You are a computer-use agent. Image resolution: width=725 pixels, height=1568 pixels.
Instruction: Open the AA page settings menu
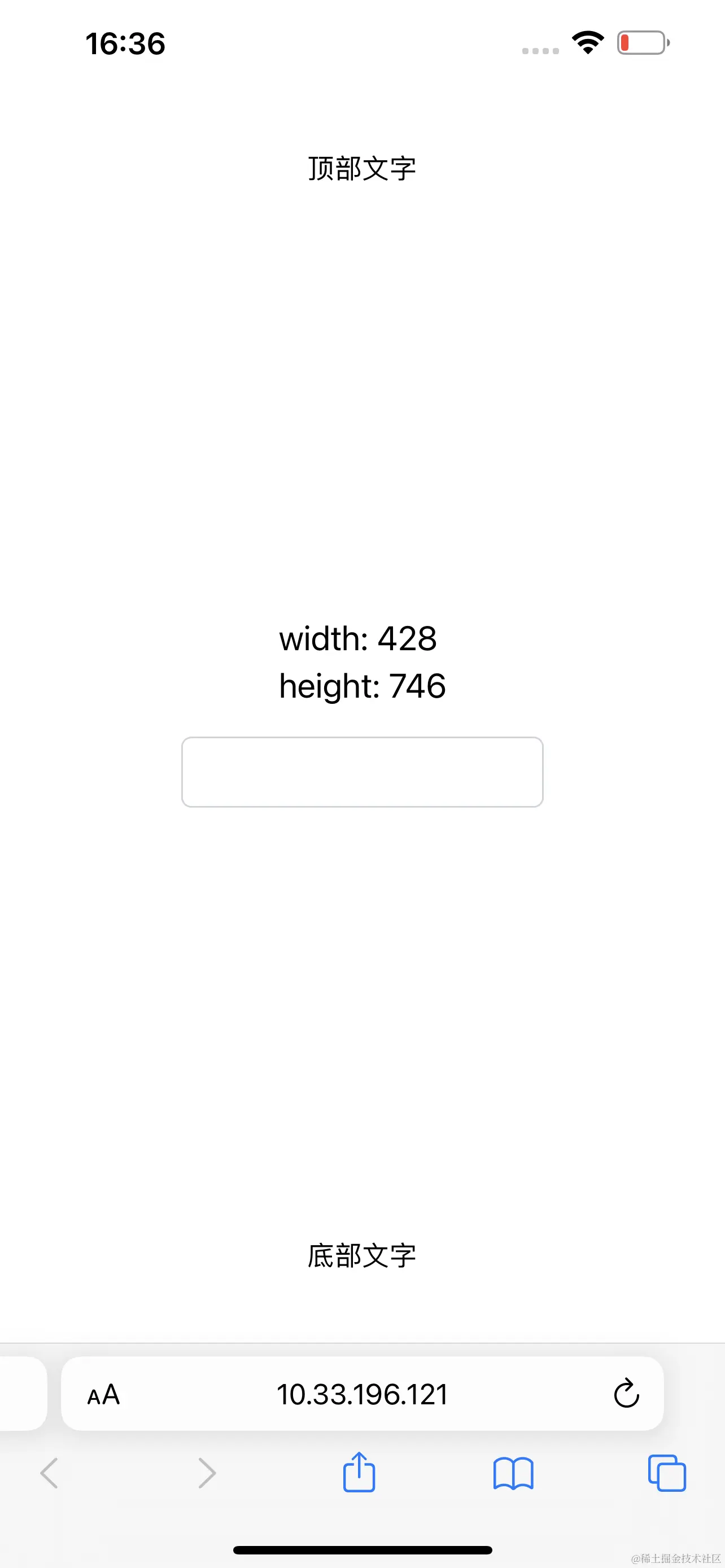tap(103, 1395)
